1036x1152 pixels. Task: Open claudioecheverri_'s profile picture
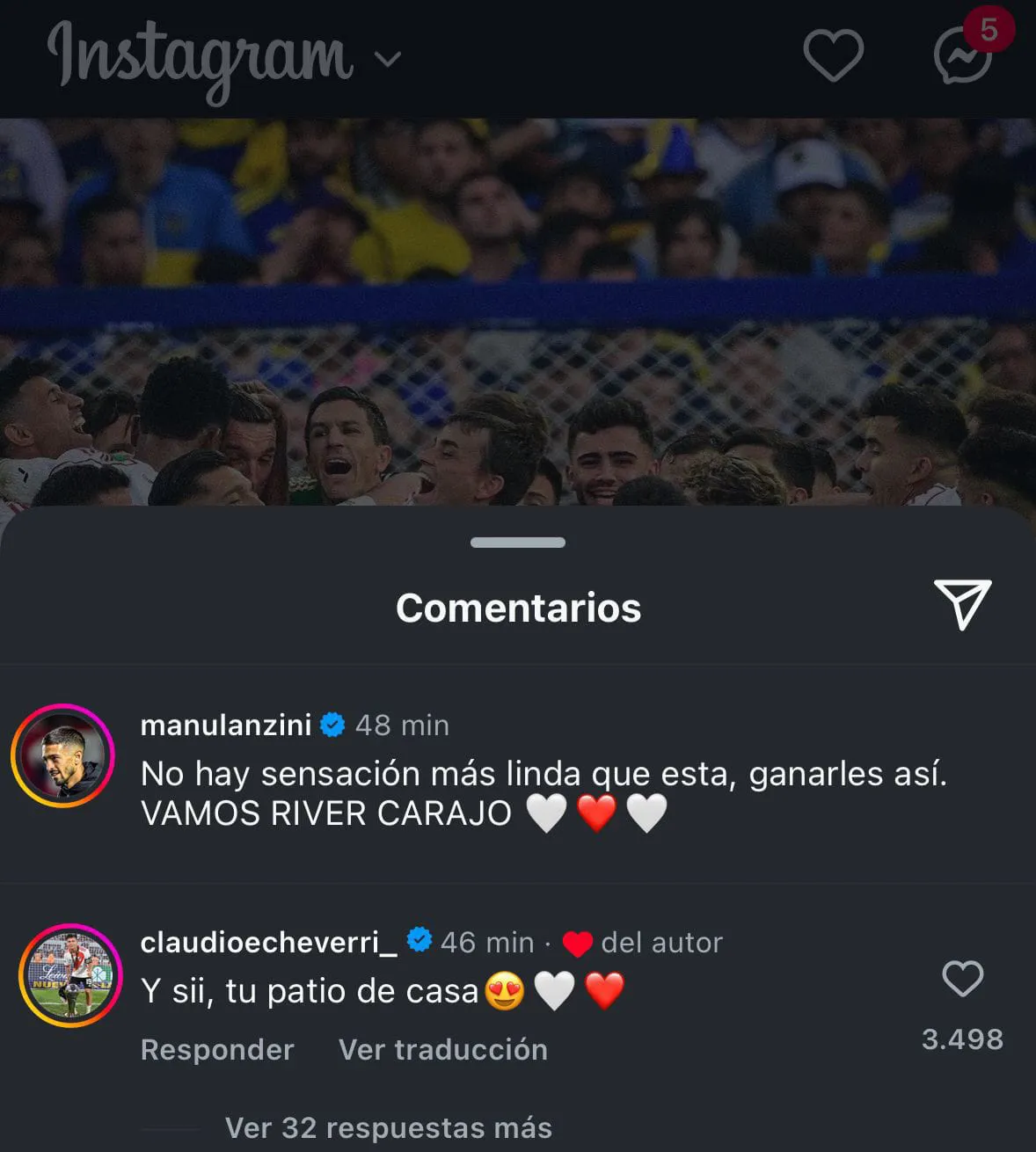(70, 975)
